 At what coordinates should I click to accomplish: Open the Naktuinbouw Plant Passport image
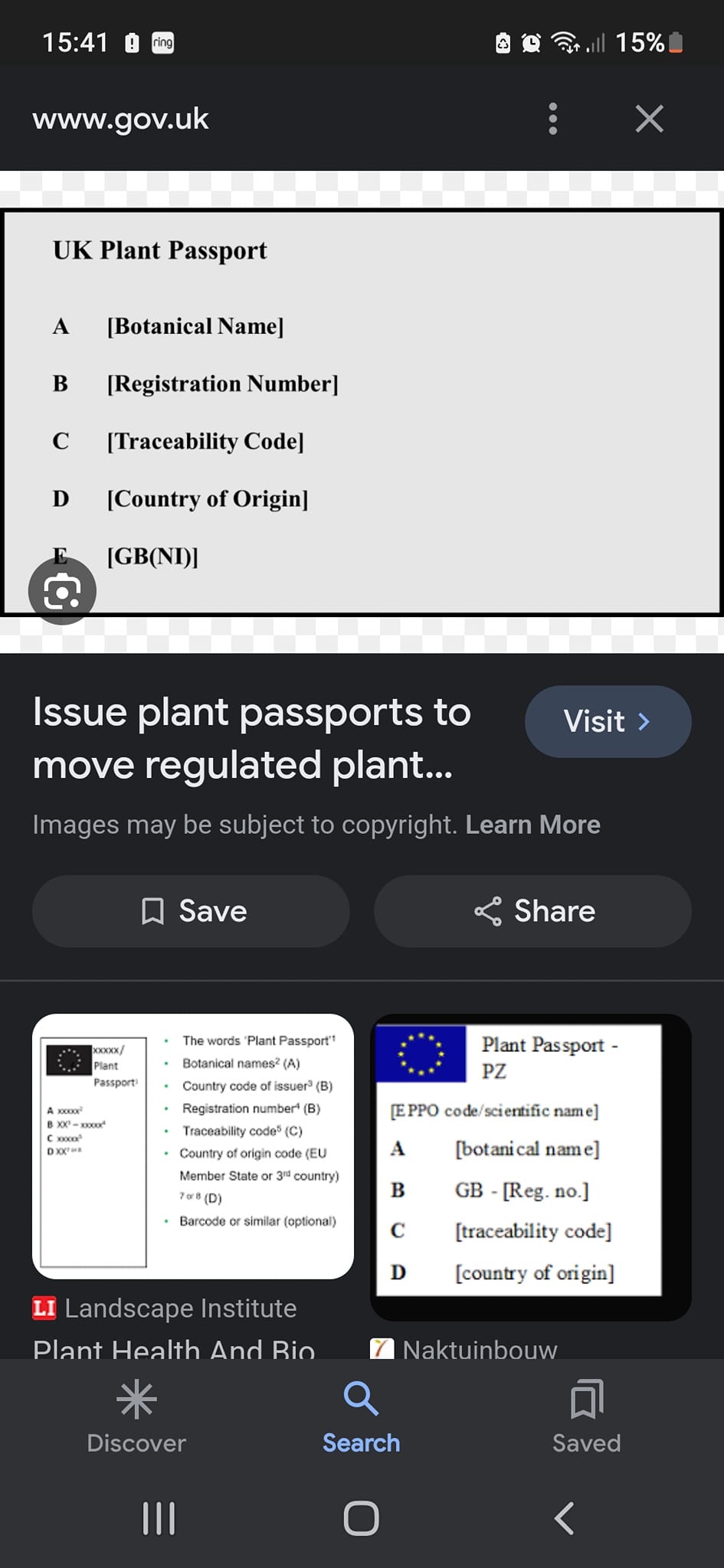coord(530,1167)
